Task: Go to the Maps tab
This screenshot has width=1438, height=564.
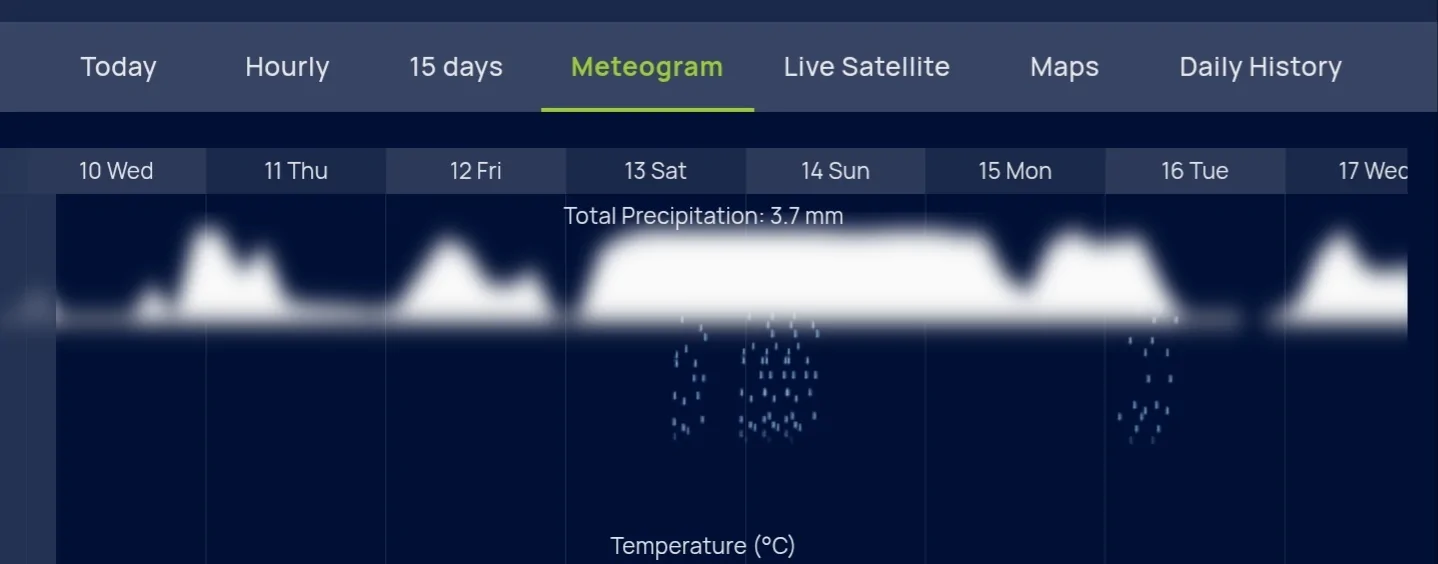Action: pos(1064,67)
